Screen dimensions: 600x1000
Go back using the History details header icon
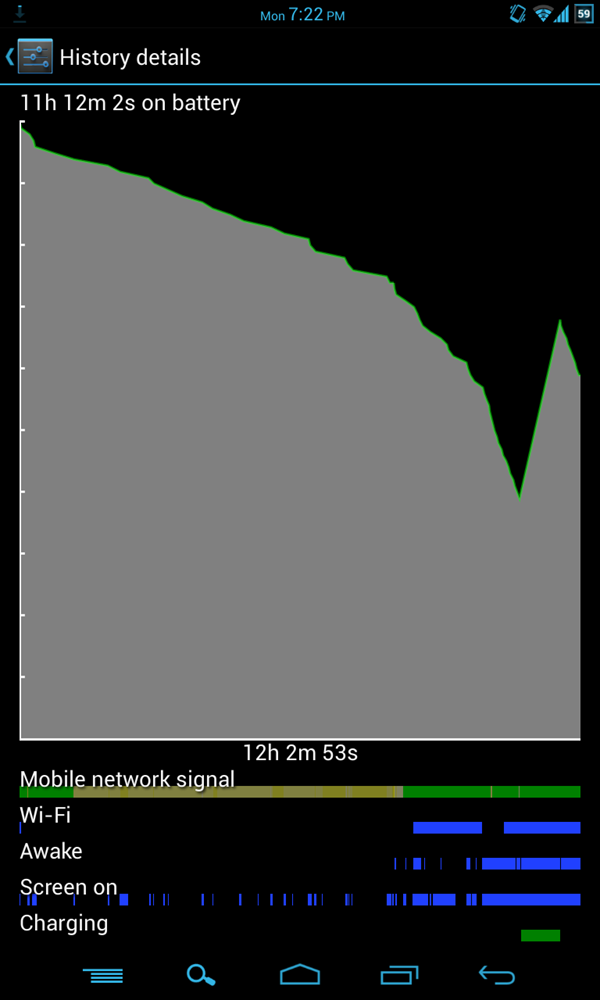pos(30,57)
